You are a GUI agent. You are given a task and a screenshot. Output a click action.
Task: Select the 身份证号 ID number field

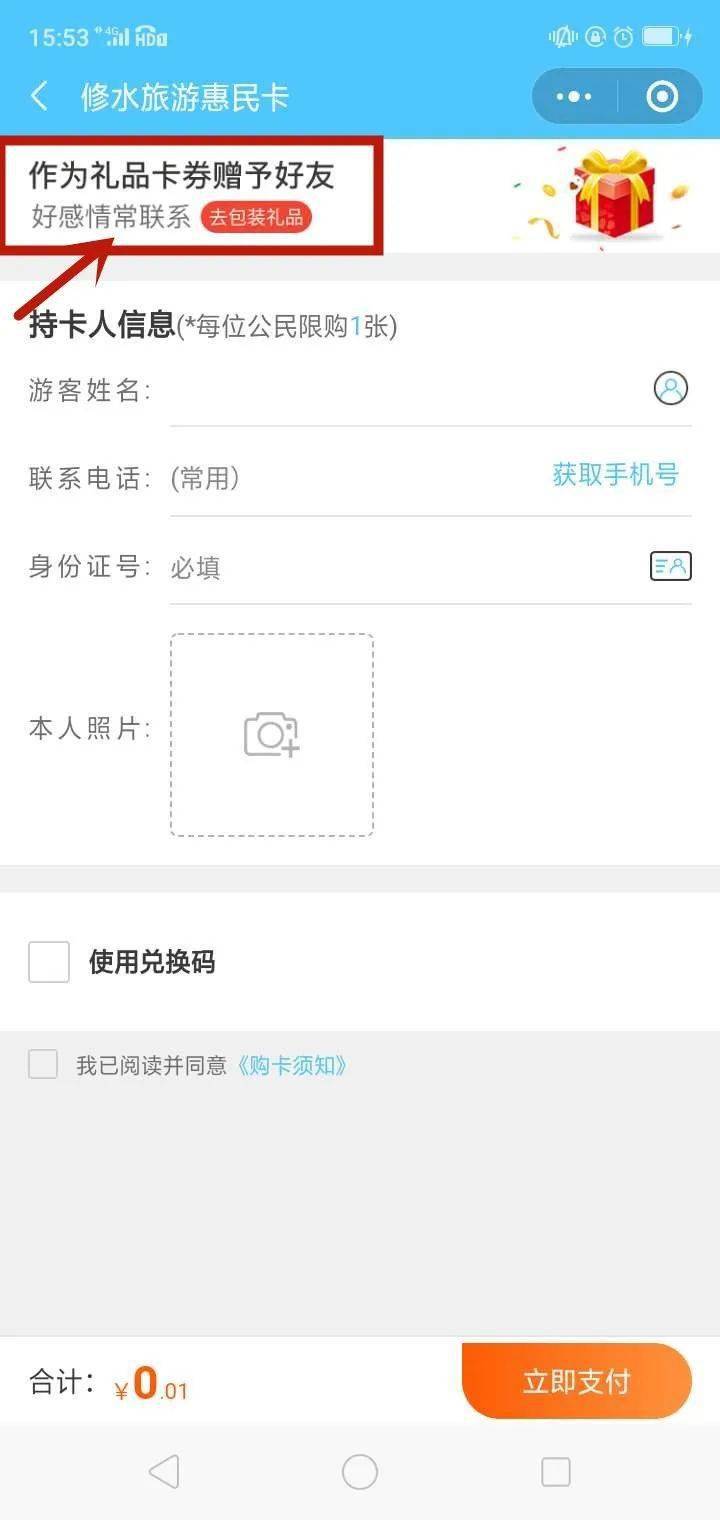pos(400,568)
